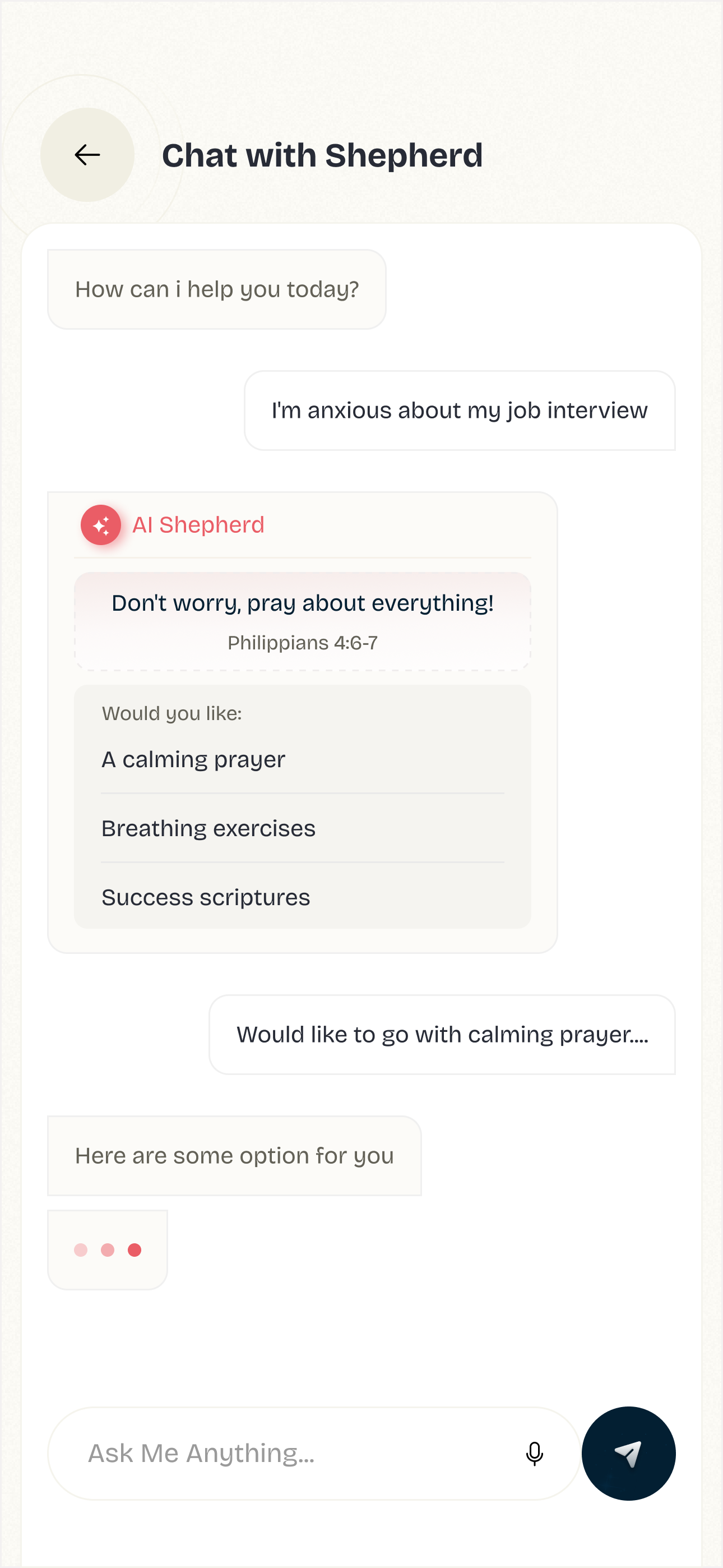Image resolution: width=723 pixels, height=1568 pixels.
Task: Go back from Chat with Shepherd
Action: [87, 155]
